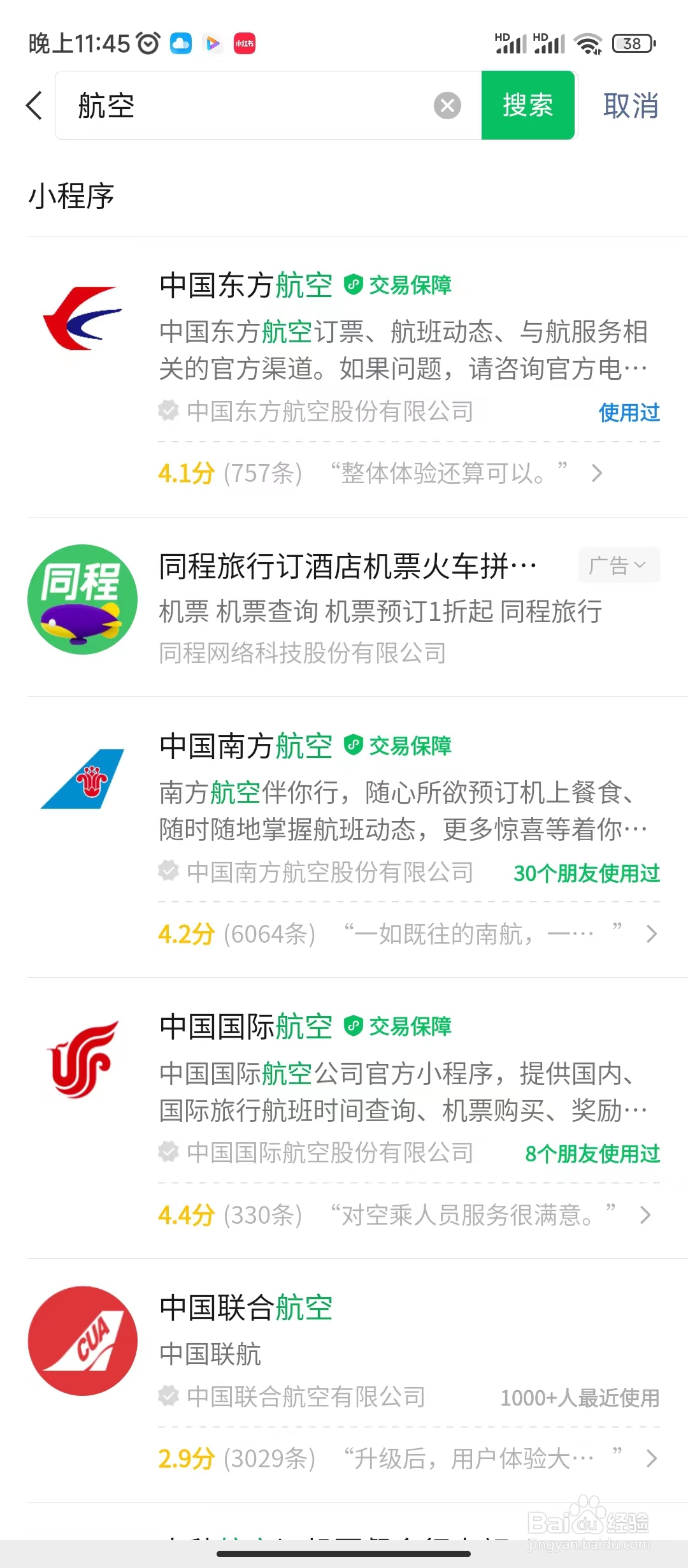Tap 使用过 label on China Eastern entry
The width and height of the screenshot is (688, 1568).
[629, 413]
